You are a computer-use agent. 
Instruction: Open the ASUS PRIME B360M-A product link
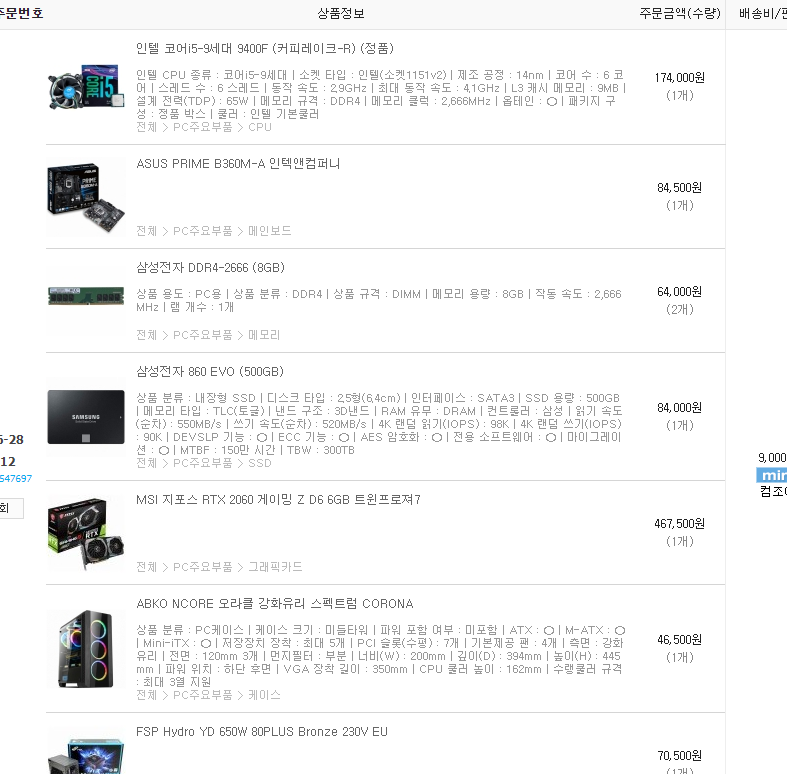[x=238, y=164]
